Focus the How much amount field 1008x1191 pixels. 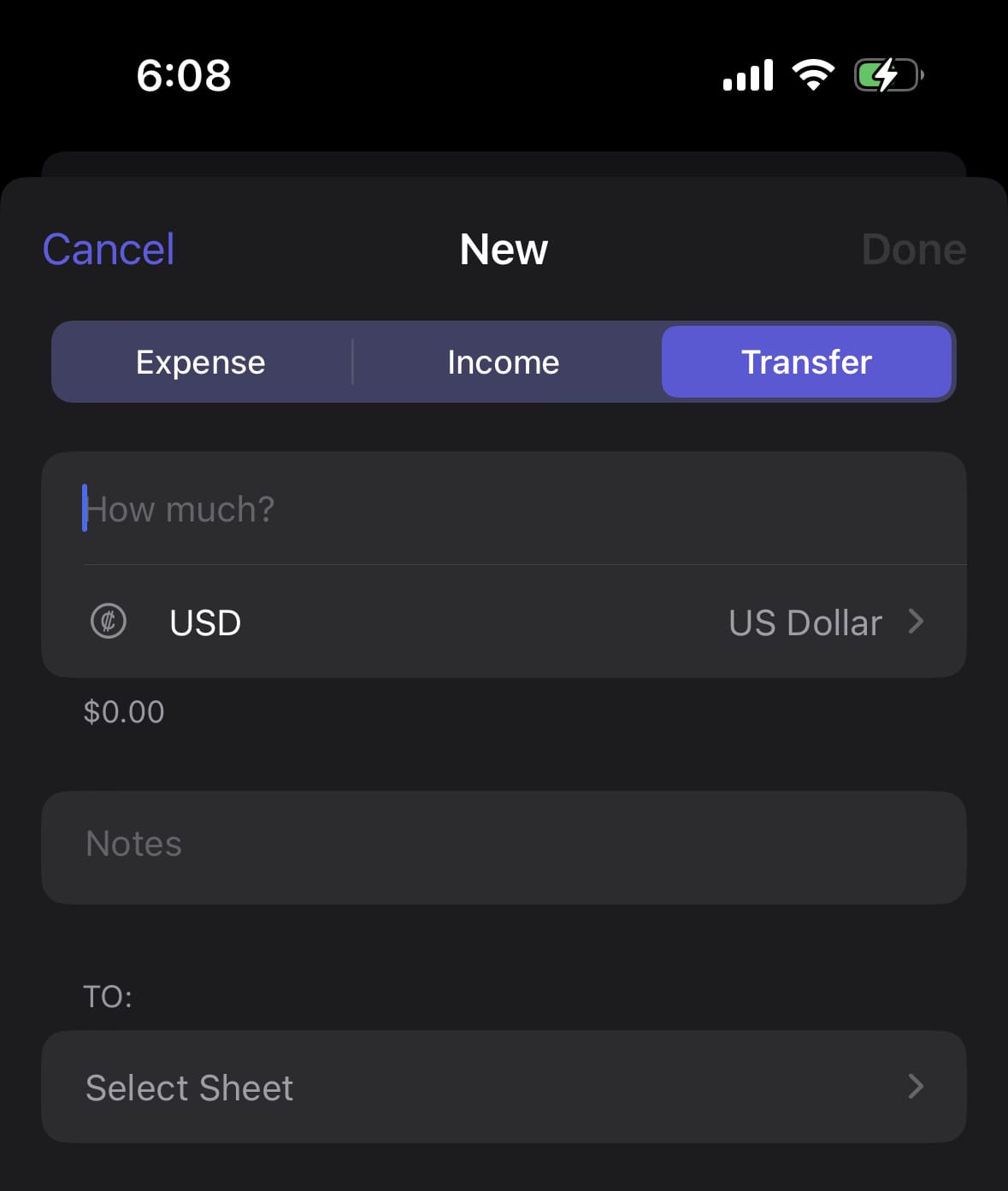tap(504, 510)
